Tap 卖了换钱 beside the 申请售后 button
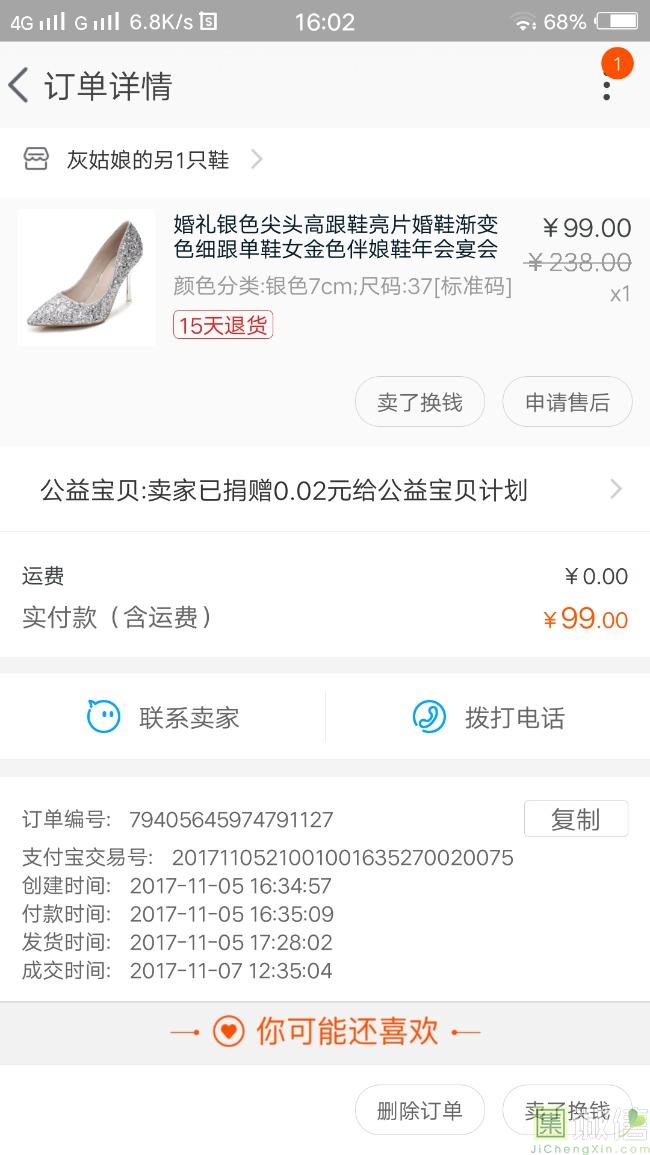650x1155 pixels. (420, 403)
